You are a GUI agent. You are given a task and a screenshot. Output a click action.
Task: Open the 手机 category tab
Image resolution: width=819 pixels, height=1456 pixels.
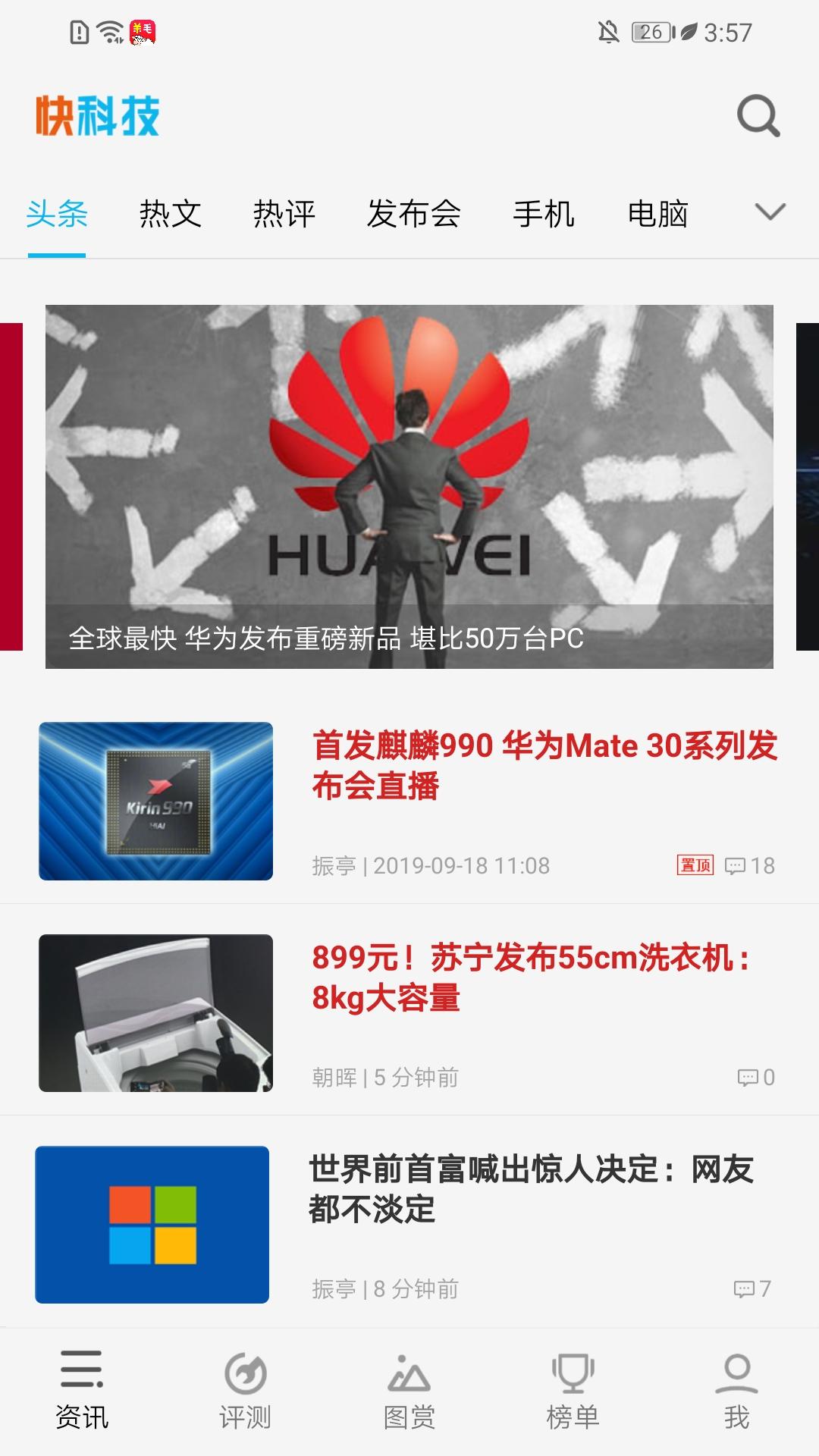(544, 214)
